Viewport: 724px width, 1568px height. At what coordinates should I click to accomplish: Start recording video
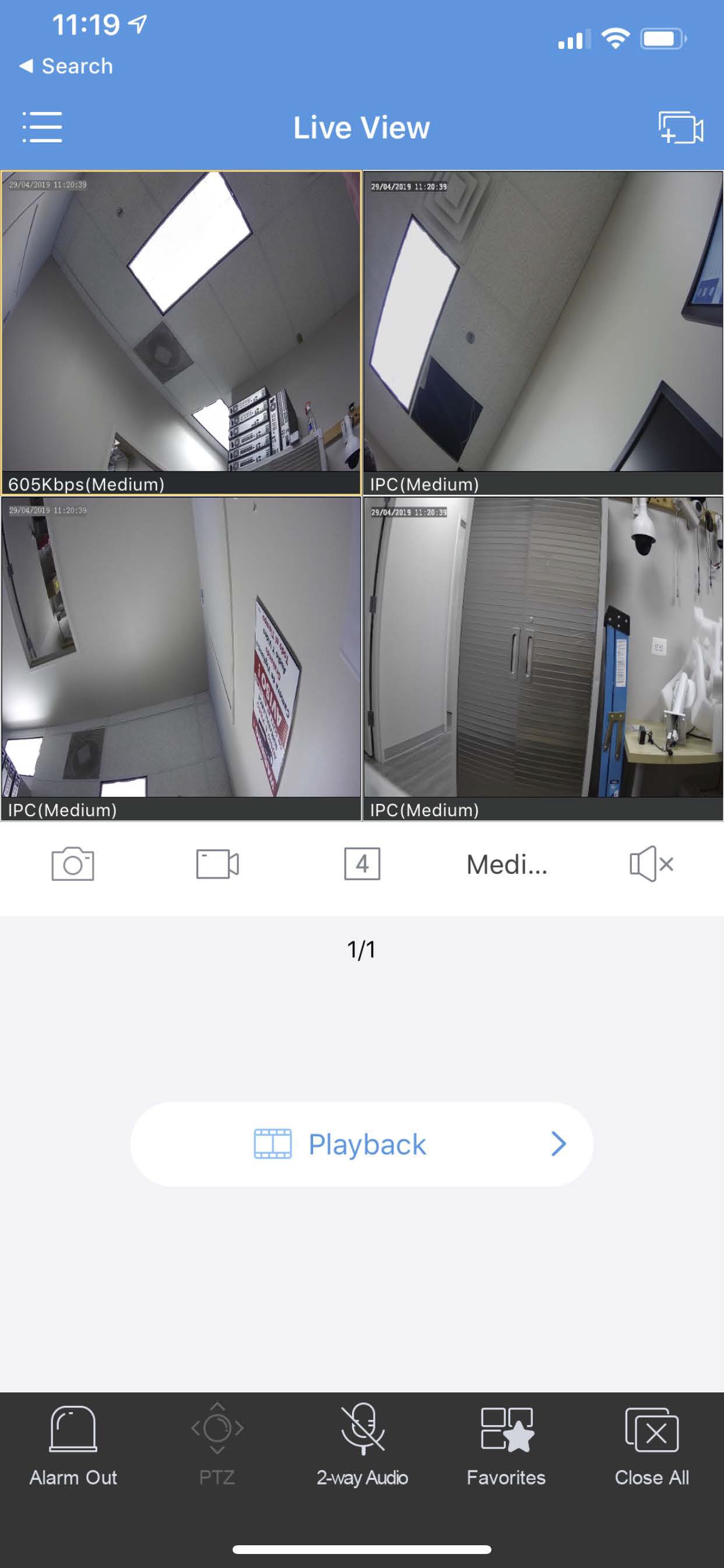point(217,864)
